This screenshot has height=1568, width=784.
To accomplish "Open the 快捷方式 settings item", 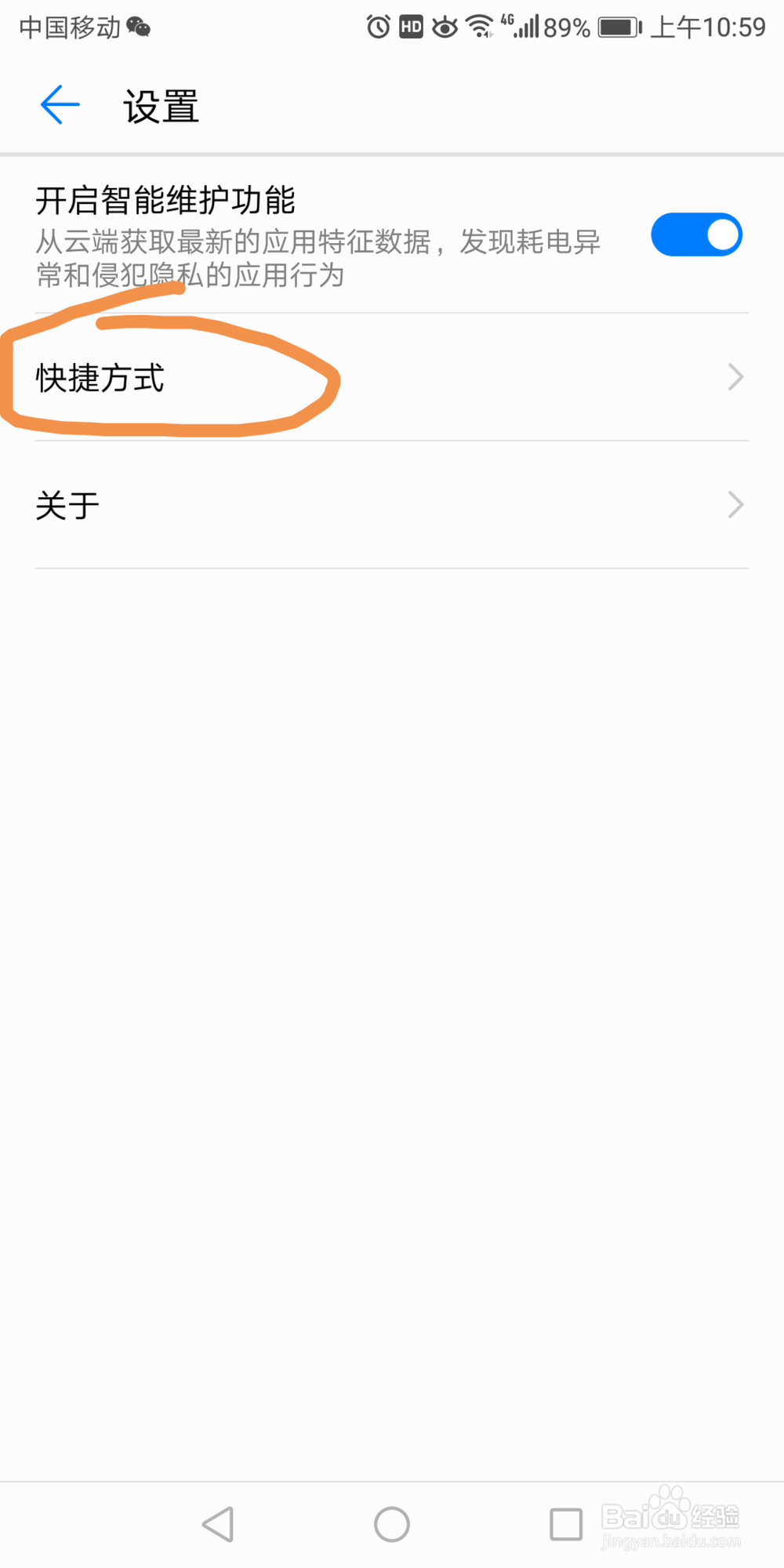I will pos(100,379).
